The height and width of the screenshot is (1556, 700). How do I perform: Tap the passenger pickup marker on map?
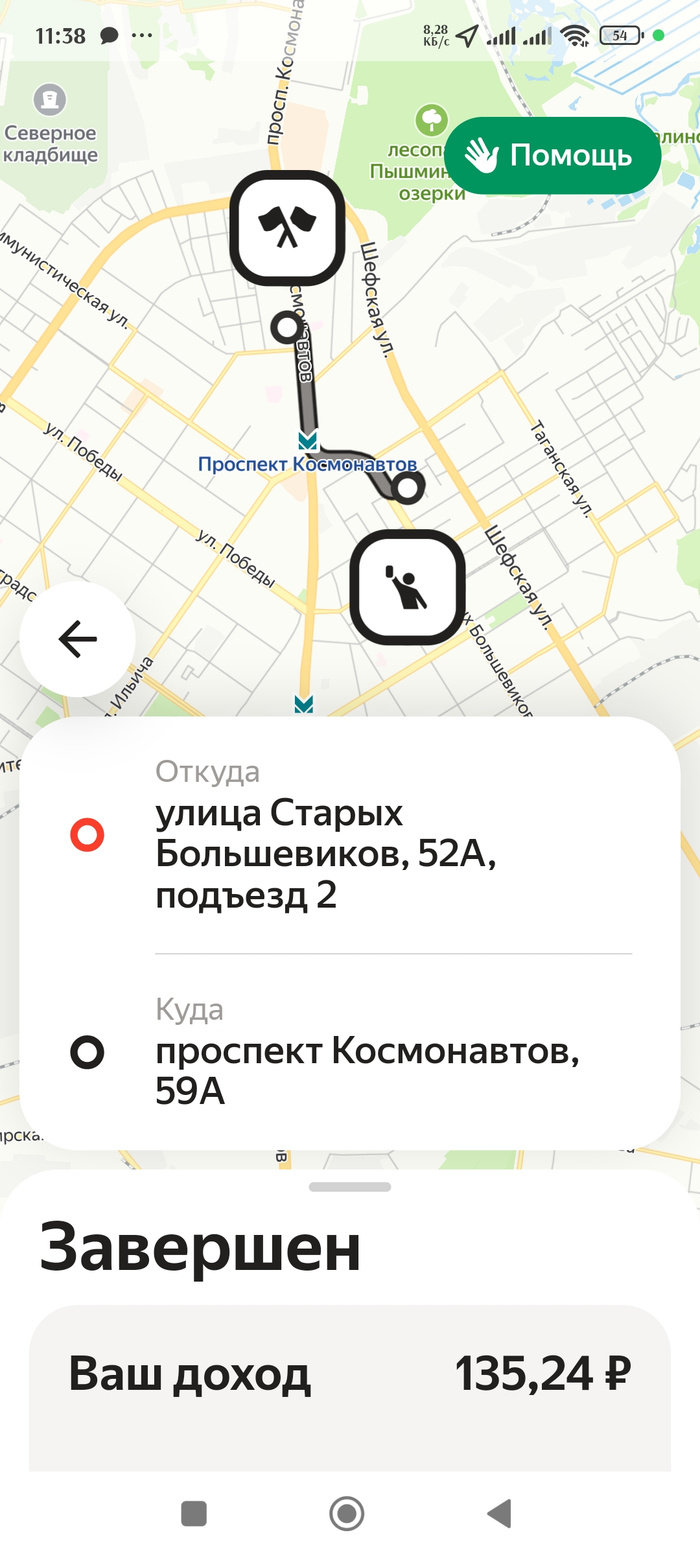408,587
